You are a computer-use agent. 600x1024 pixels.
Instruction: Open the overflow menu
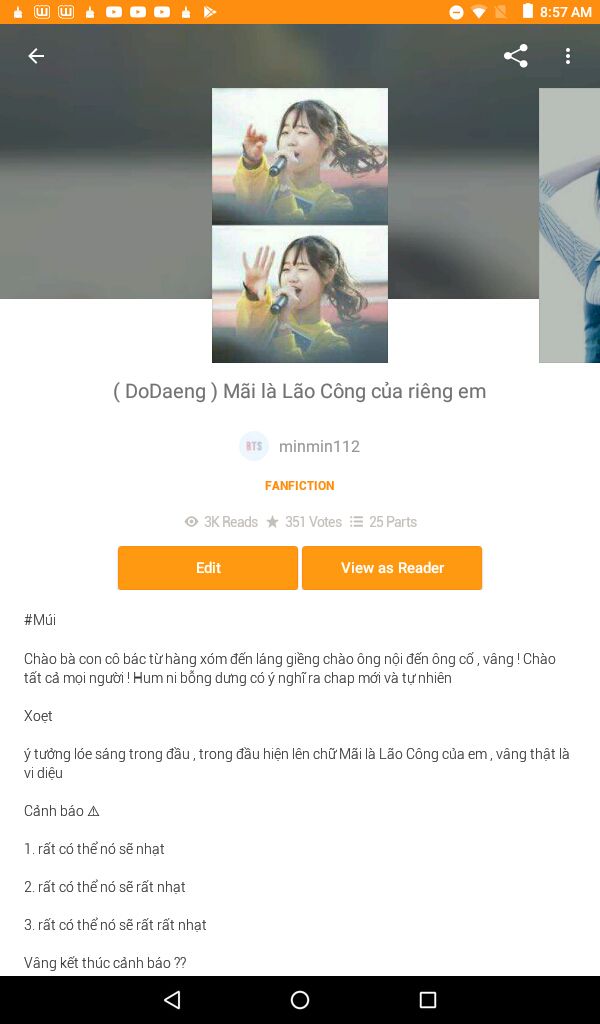(x=568, y=56)
